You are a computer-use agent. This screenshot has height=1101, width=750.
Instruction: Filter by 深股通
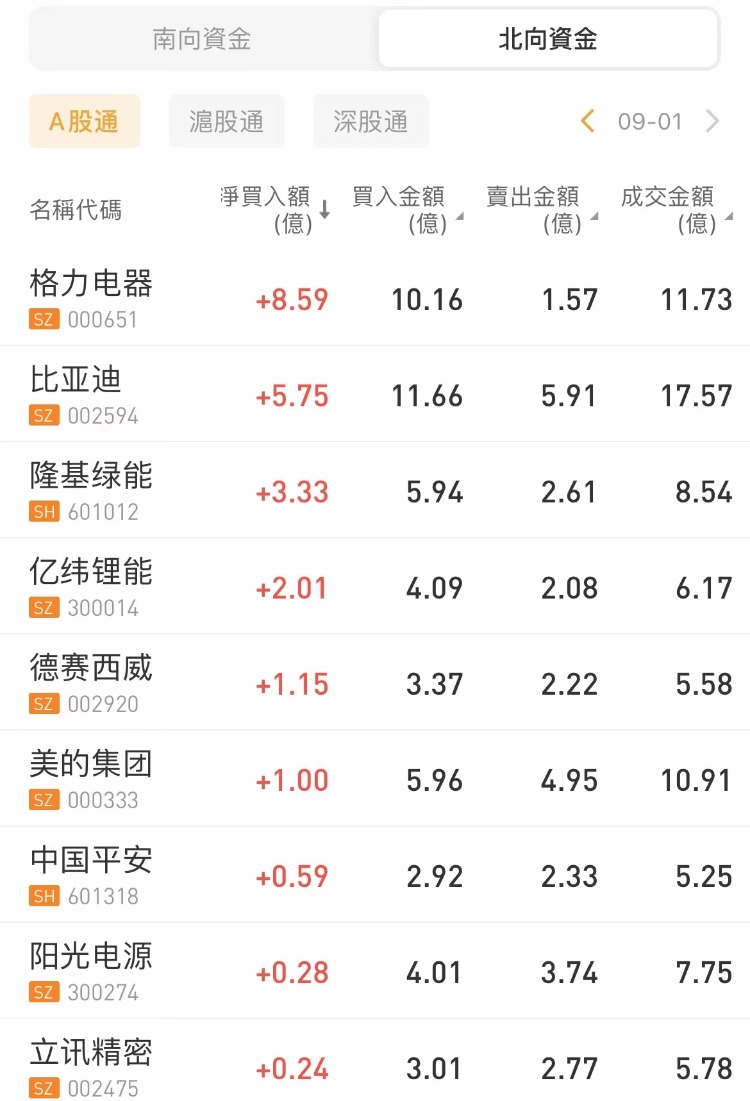point(371,122)
